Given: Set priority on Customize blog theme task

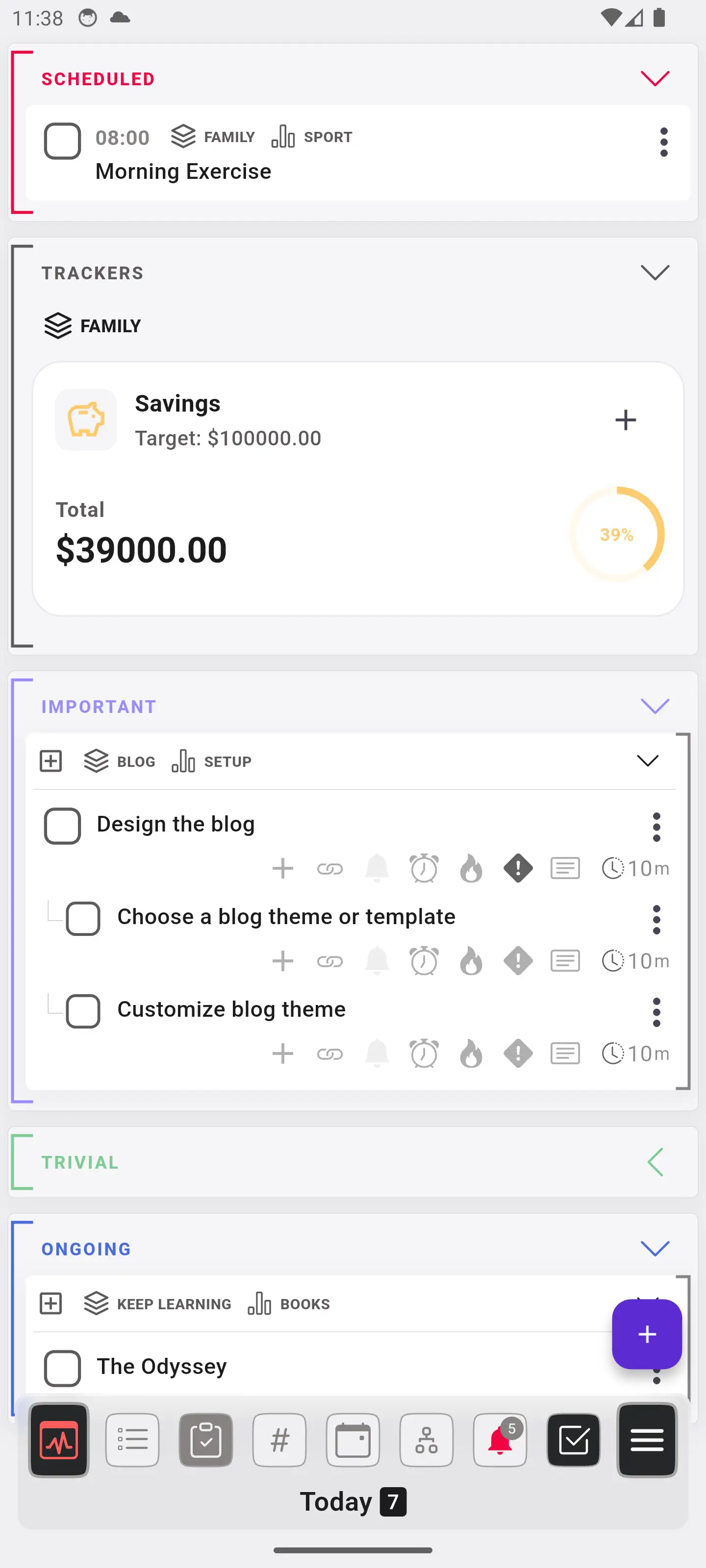Looking at the screenshot, I should coord(517,1053).
